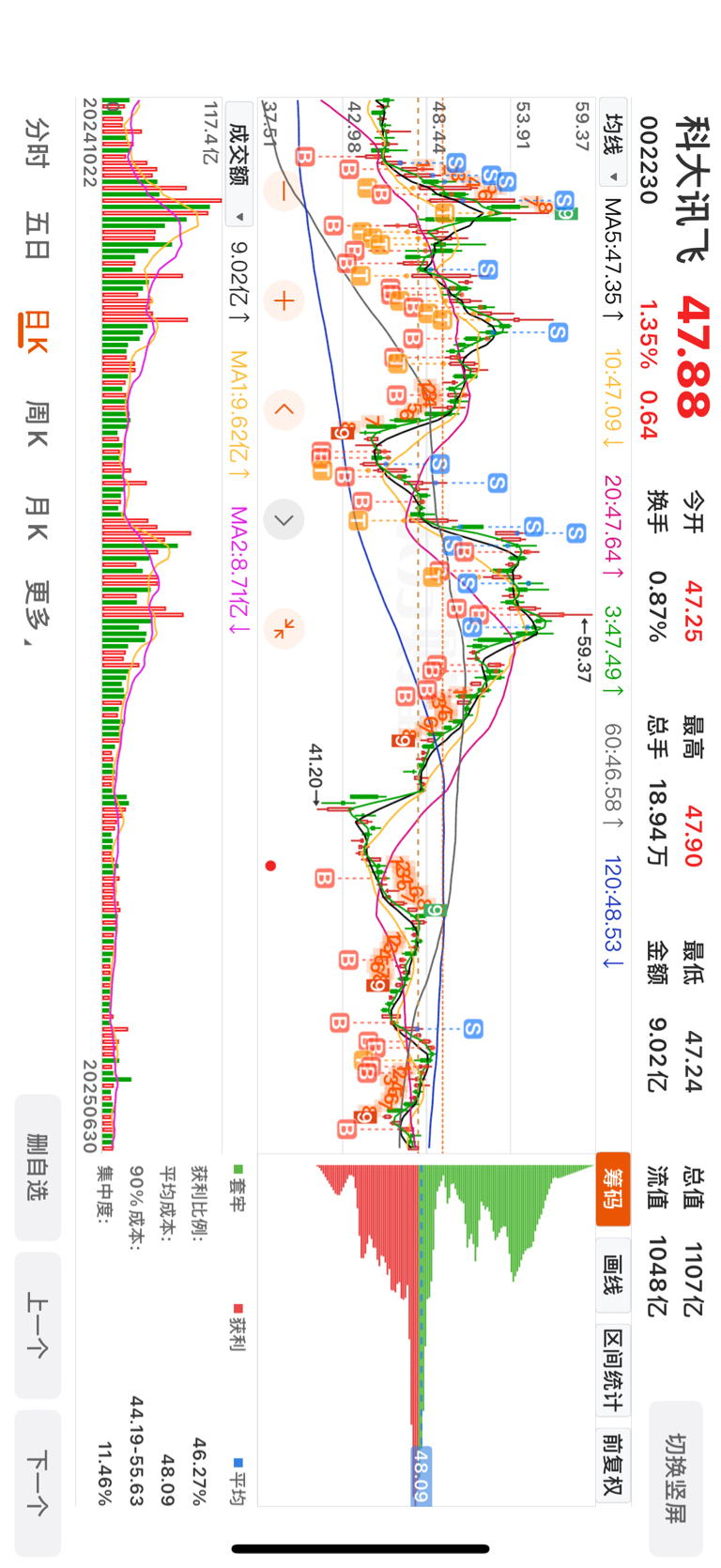Image resolution: width=721 pixels, height=1568 pixels.
Task: Go to next stock with 下一个
Action: (38, 1483)
